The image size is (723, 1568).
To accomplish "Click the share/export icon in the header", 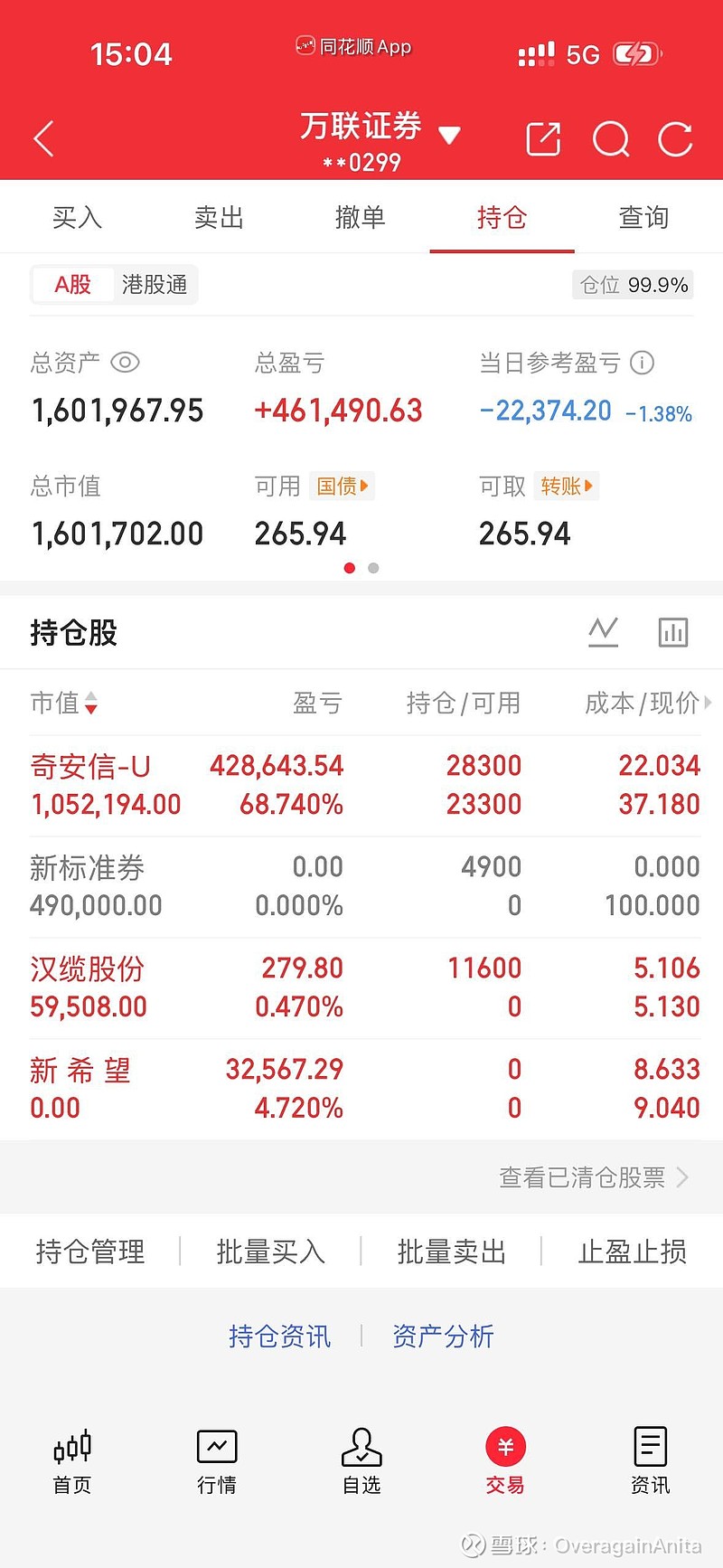I will tap(542, 139).
